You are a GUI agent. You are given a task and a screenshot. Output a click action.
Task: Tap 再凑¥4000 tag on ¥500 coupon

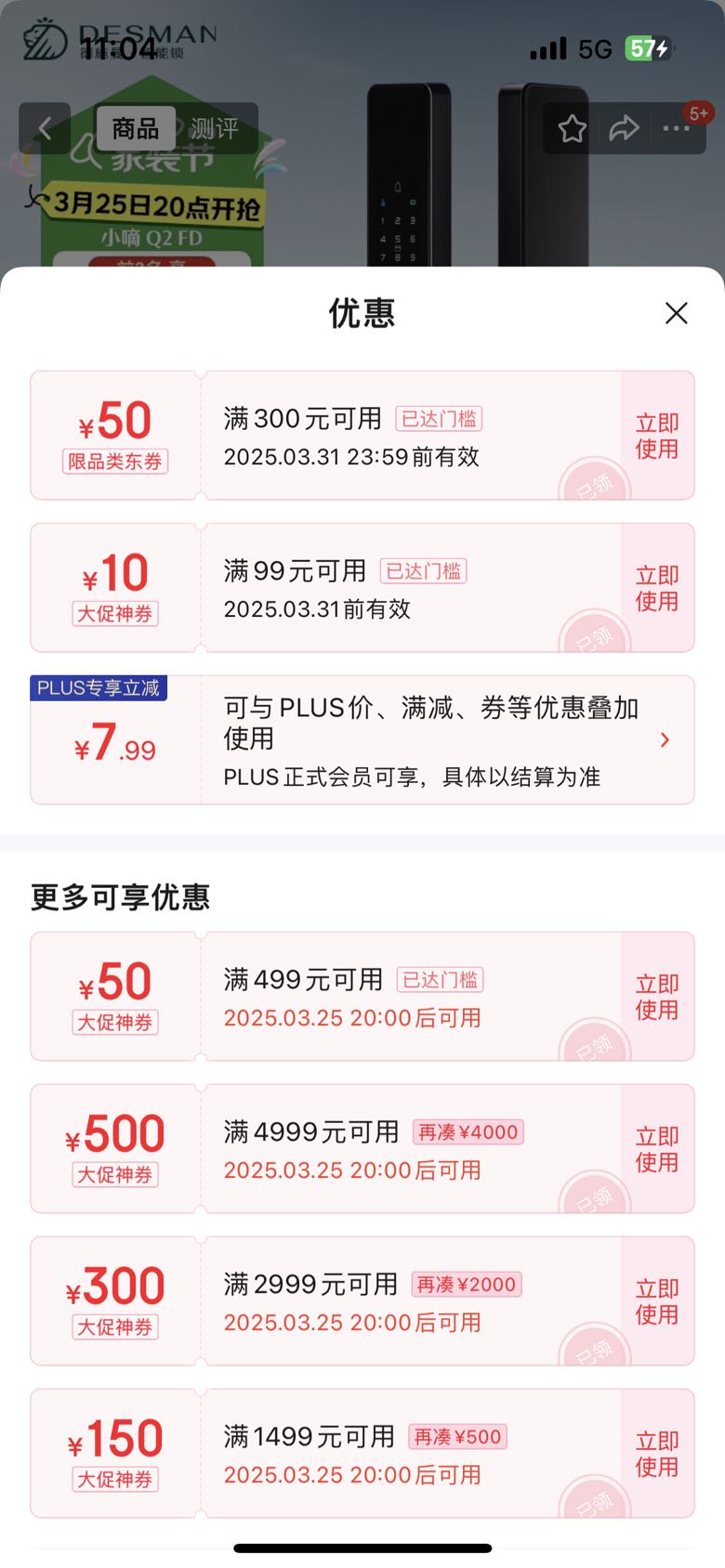coord(468,1132)
